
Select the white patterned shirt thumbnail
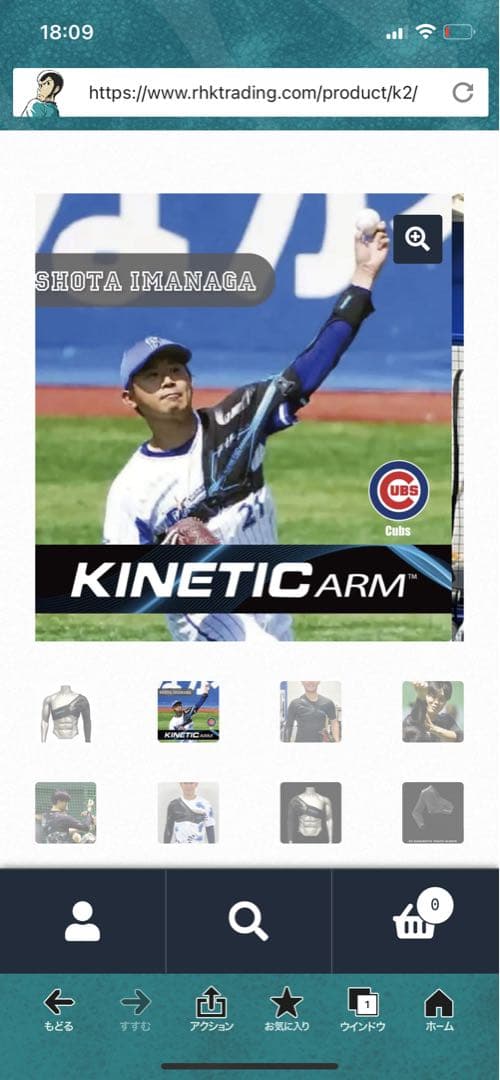coord(188,813)
